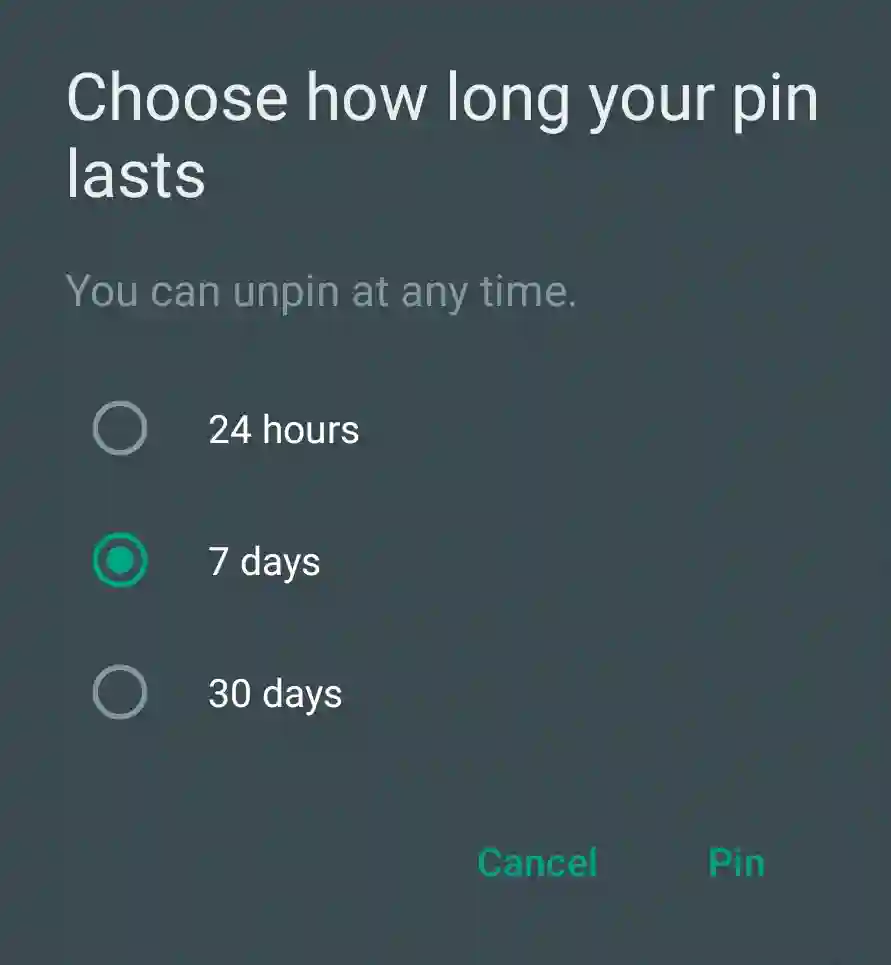
Task: Click the 30 days label text
Action: pyautogui.click(x=275, y=692)
